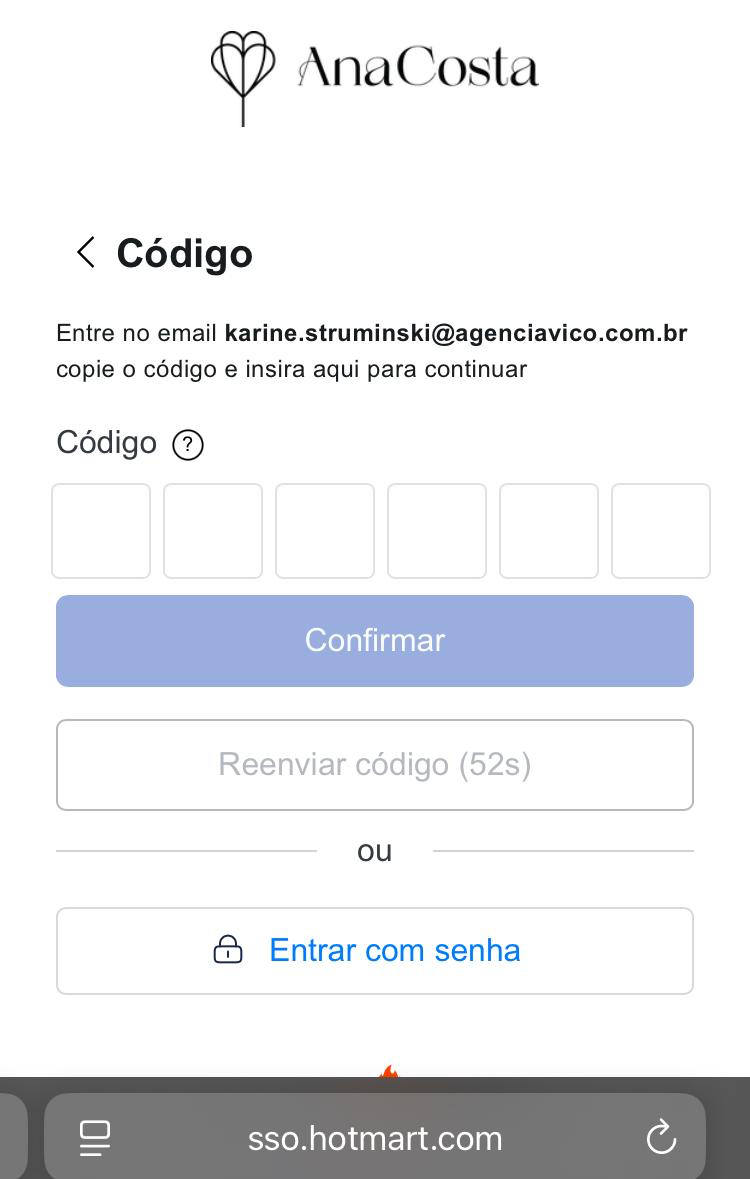Select the second code digit box
Screen dimensions: 750x1179
click(x=213, y=531)
